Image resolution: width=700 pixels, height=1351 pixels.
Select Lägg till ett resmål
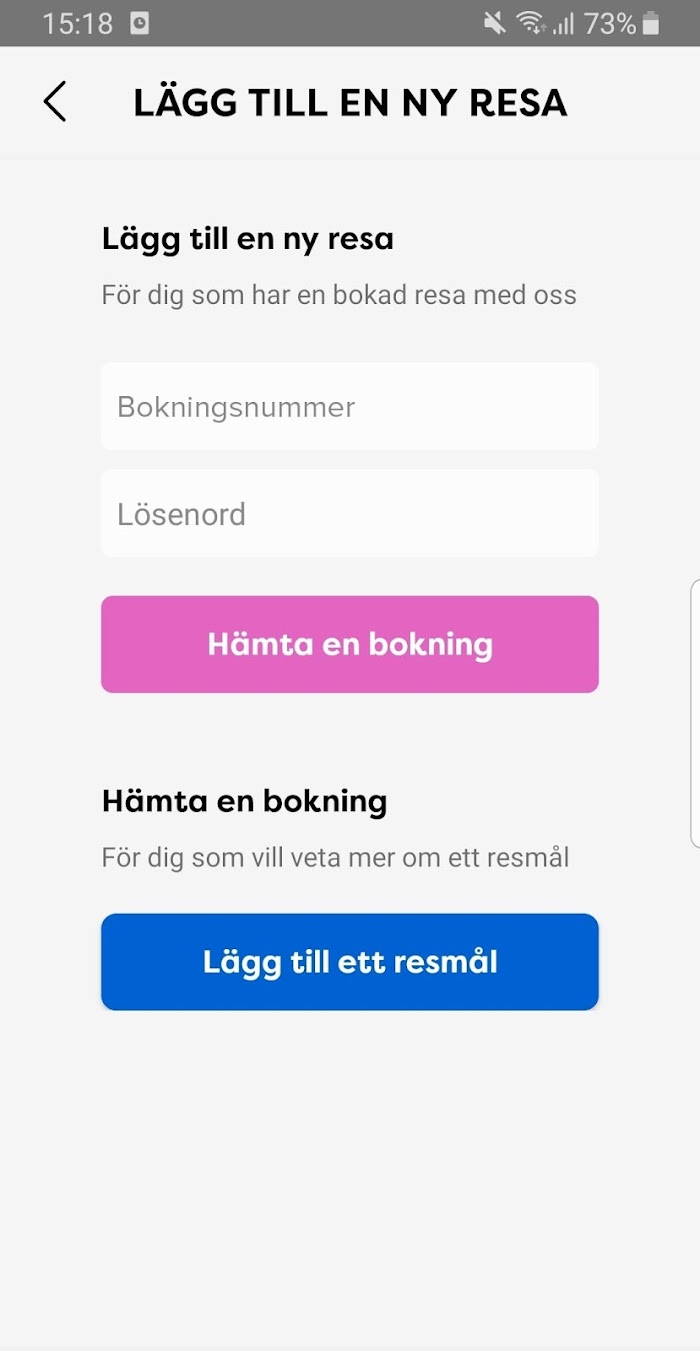pos(350,962)
